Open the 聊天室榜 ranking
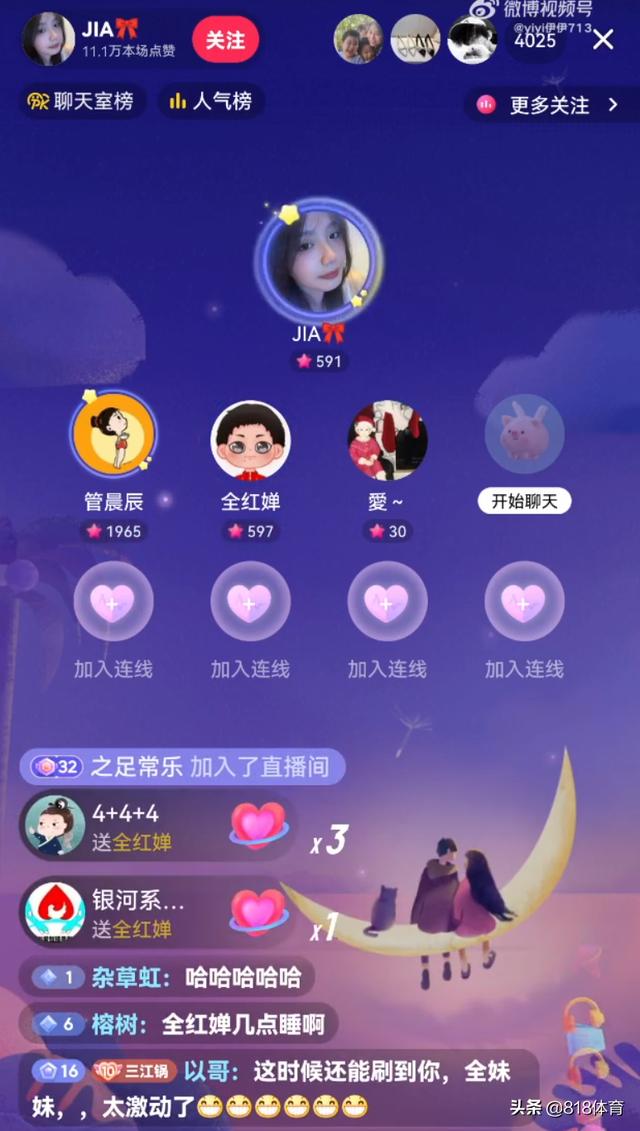 (82, 101)
